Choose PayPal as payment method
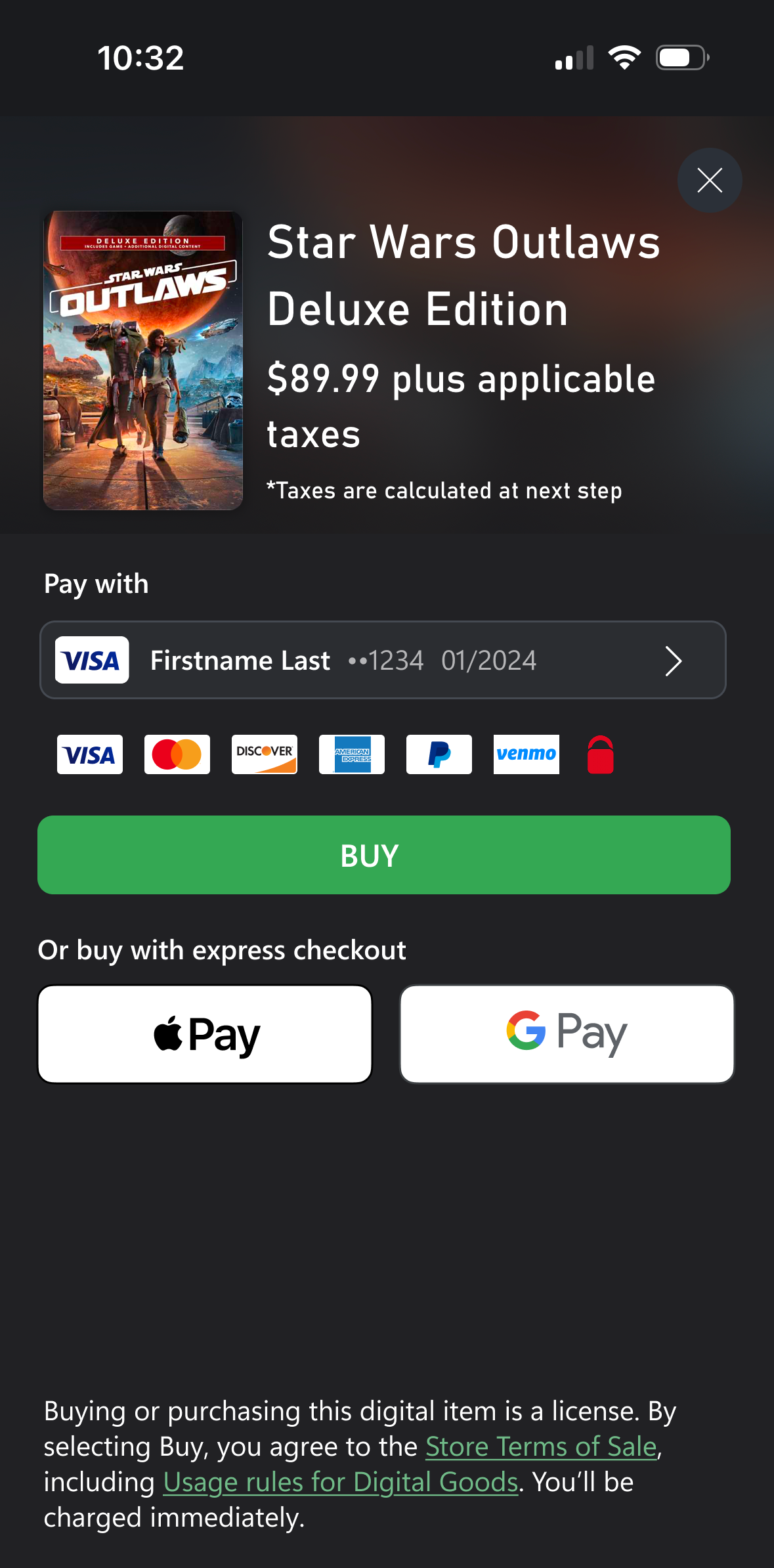The height and width of the screenshot is (1568, 774). coord(439,754)
